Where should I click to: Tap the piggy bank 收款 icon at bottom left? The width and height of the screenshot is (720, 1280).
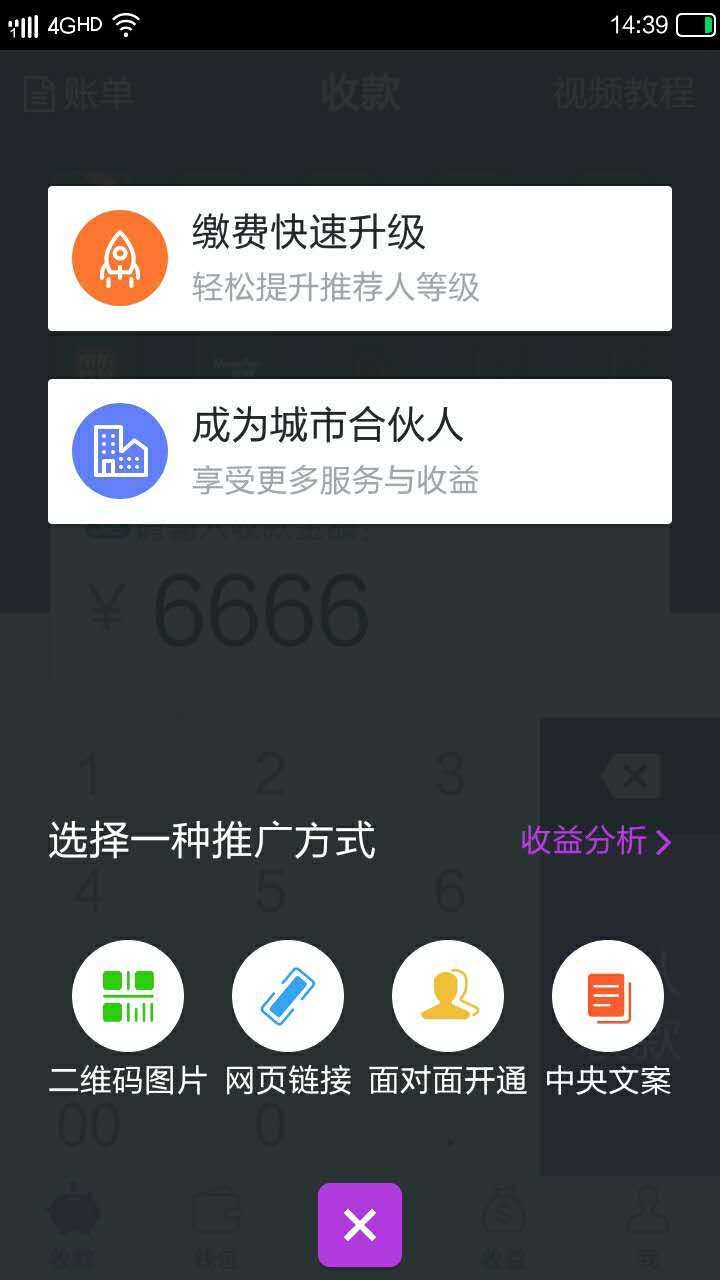click(x=72, y=1212)
